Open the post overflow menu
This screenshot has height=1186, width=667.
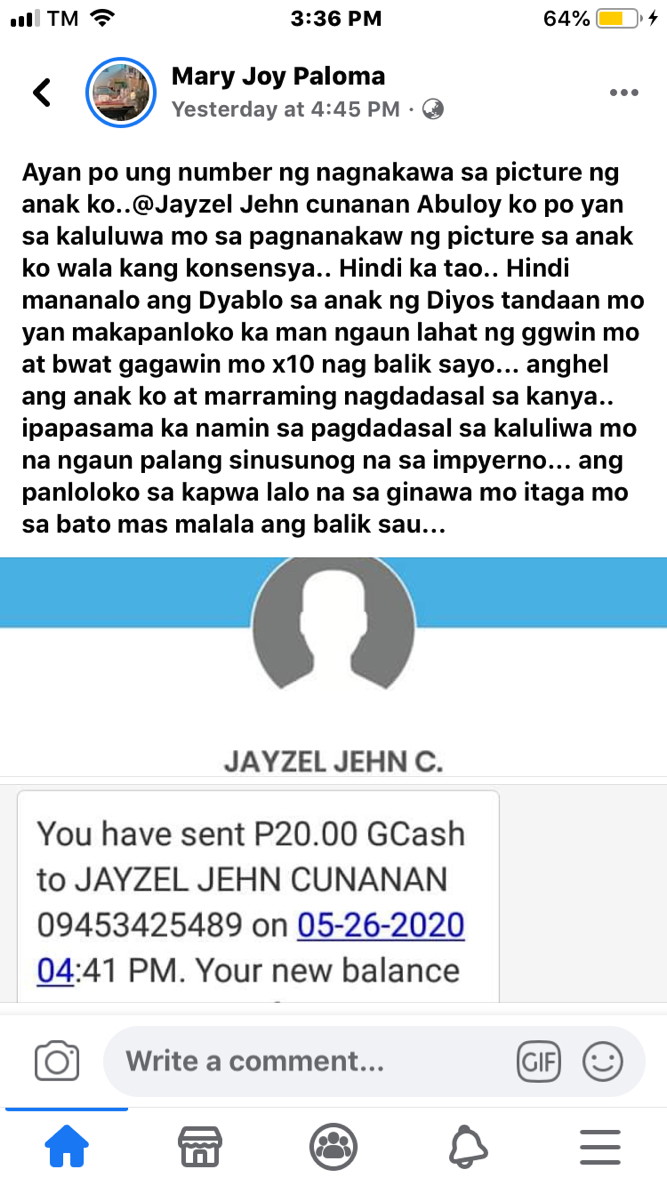click(623, 93)
